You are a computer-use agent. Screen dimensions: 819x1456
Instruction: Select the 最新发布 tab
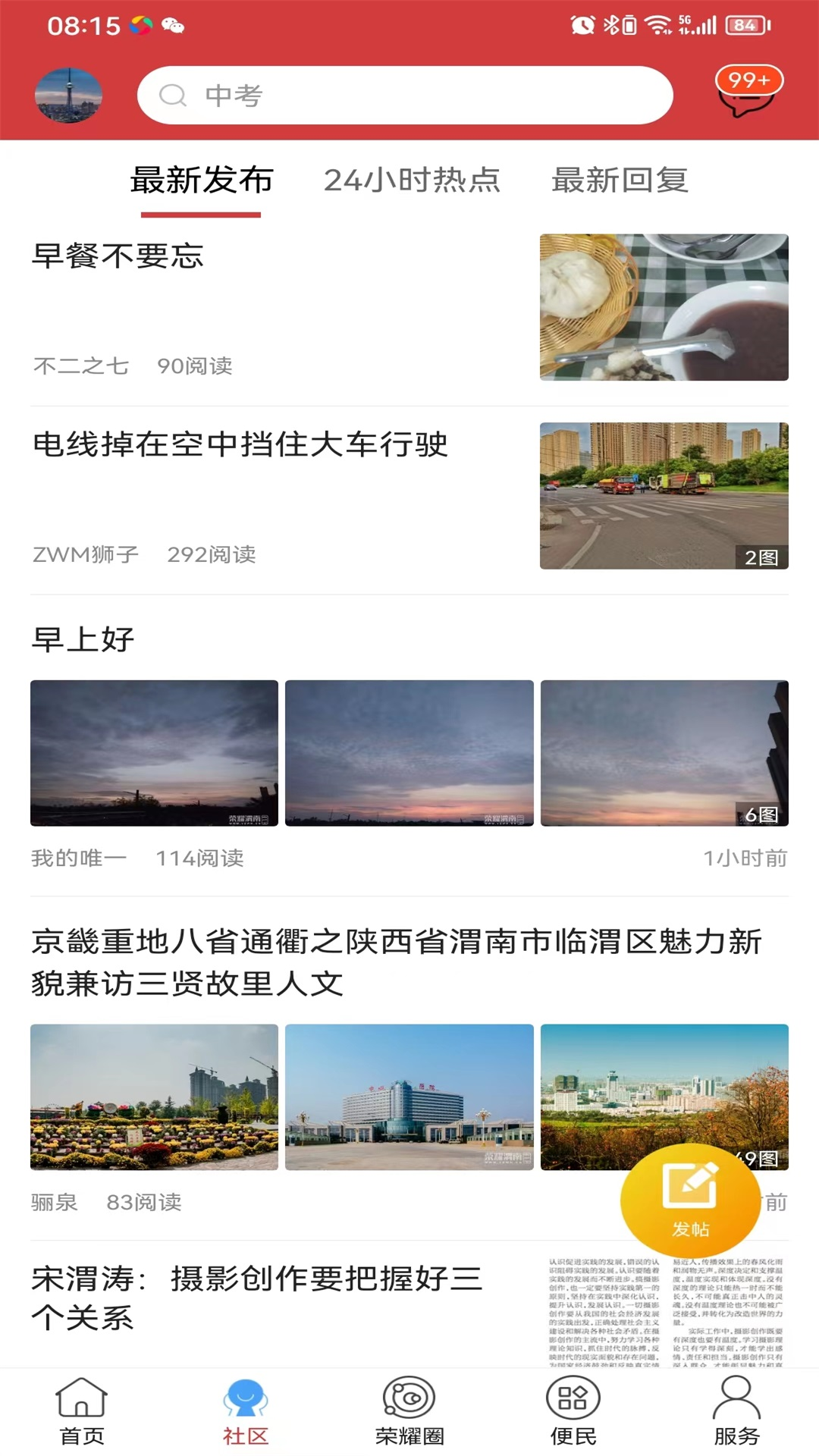[202, 180]
